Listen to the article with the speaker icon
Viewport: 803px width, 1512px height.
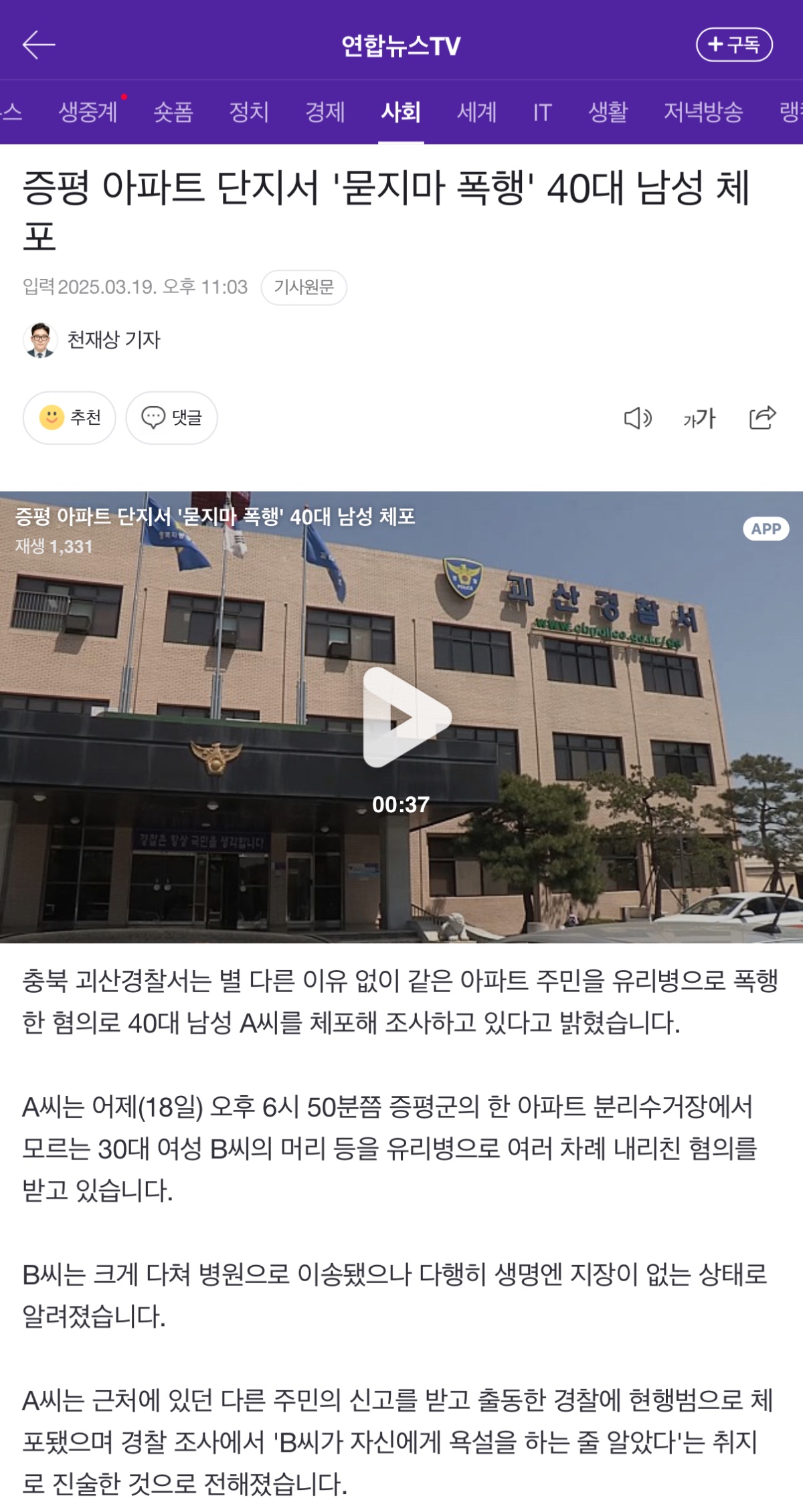(637, 418)
